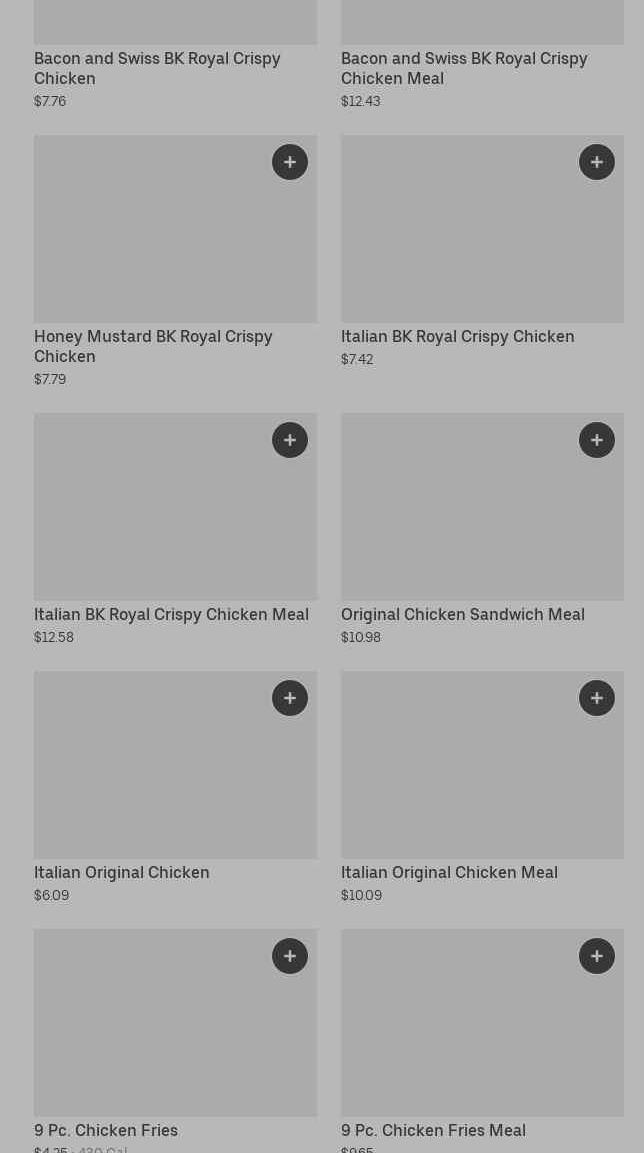The width and height of the screenshot is (644, 1153).
Task: View Original Chicken Sandwich Meal details
Action: click(x=482, y=529)
